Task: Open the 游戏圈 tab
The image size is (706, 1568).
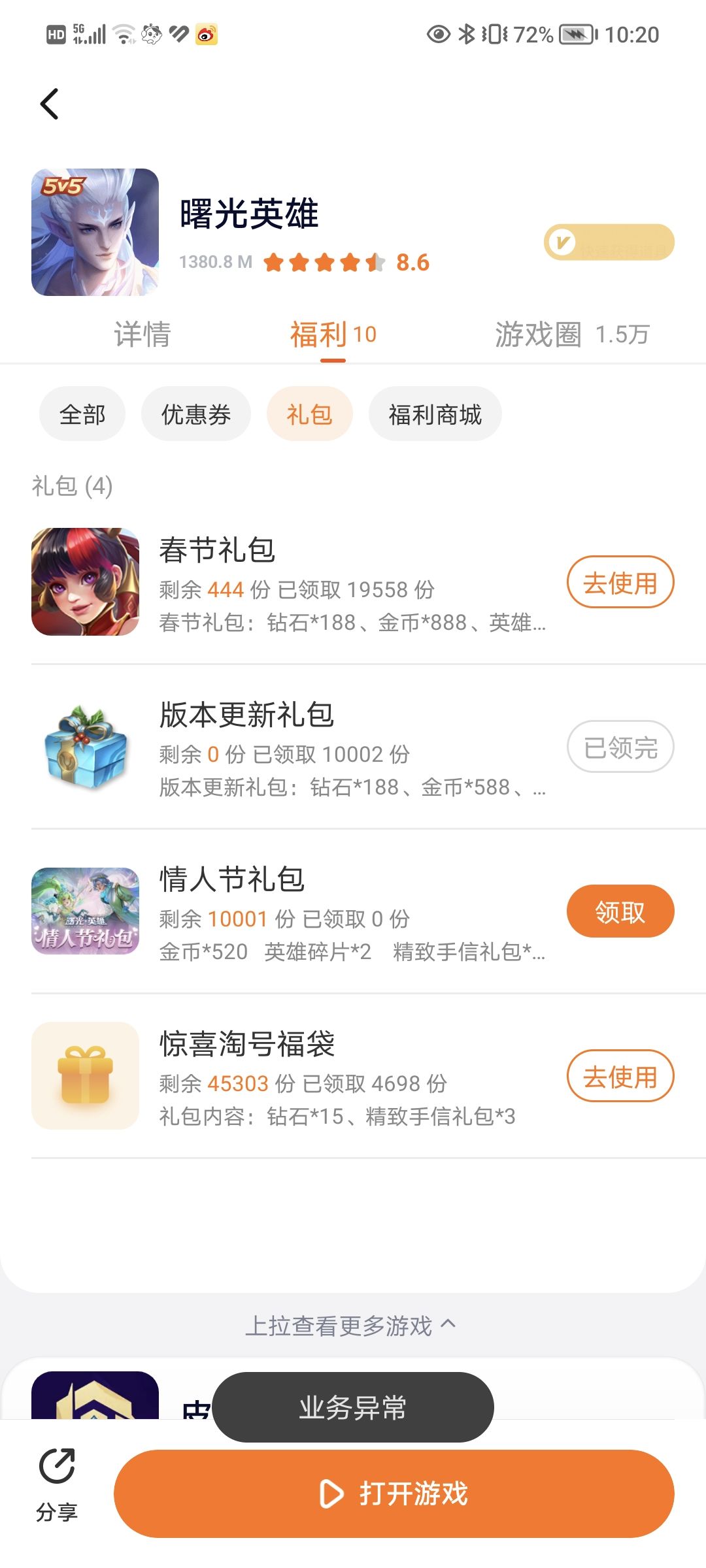Action: (x=571, y=335)
